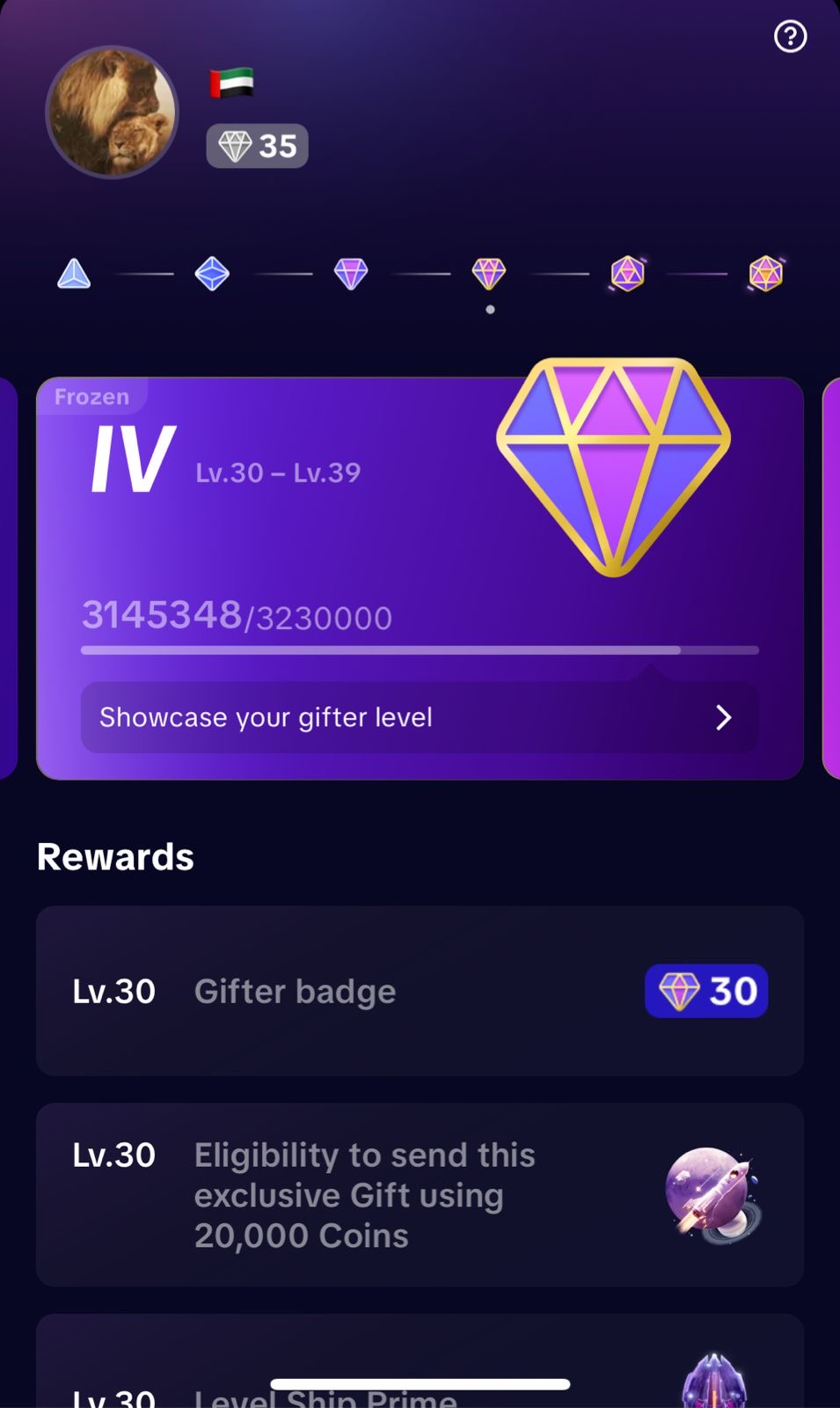The width and height of the screenshot is (840, 1408).
Task: Open Showcase your gifter level
Action: tap(419, 717)
